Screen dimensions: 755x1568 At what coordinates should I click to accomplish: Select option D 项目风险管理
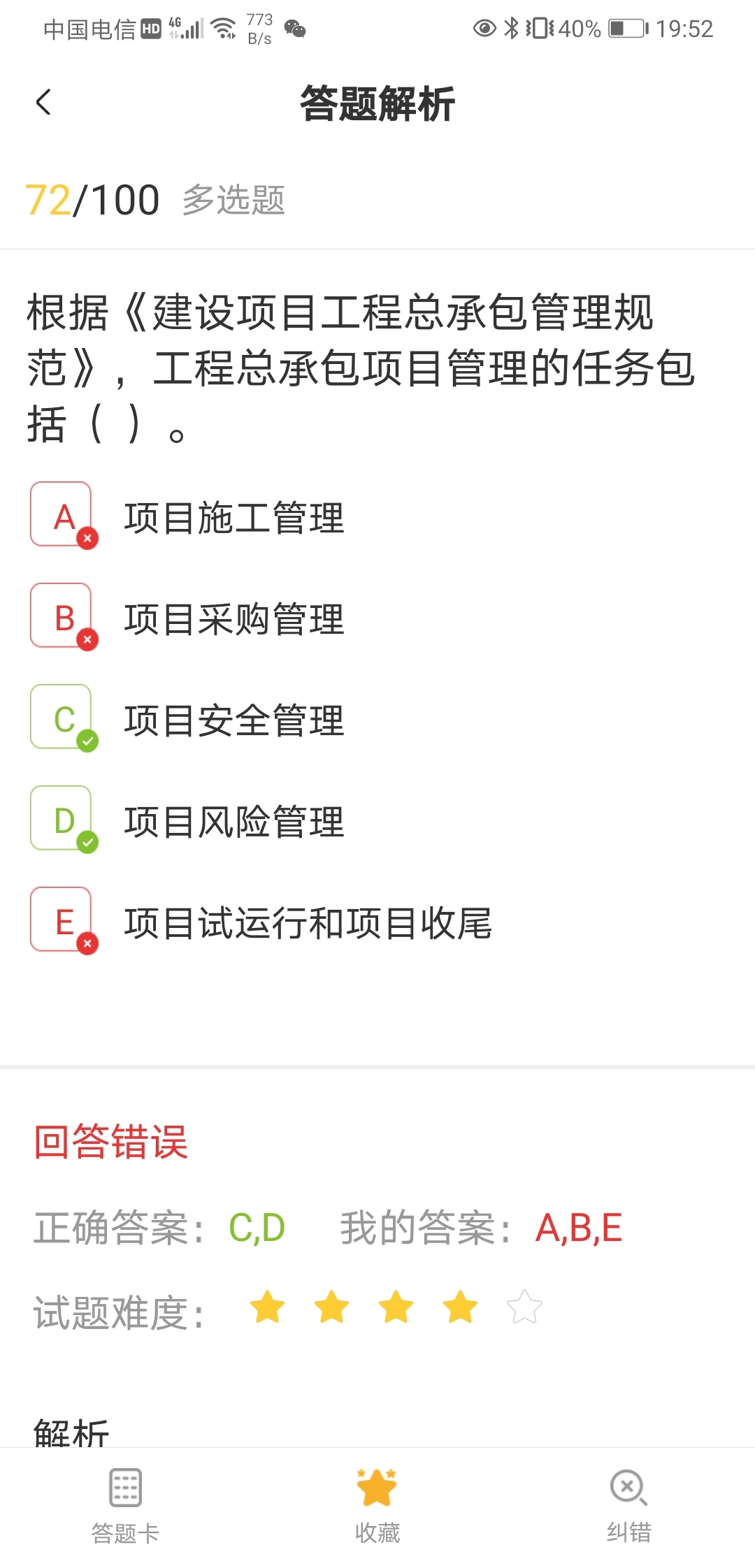pos(187,821)
